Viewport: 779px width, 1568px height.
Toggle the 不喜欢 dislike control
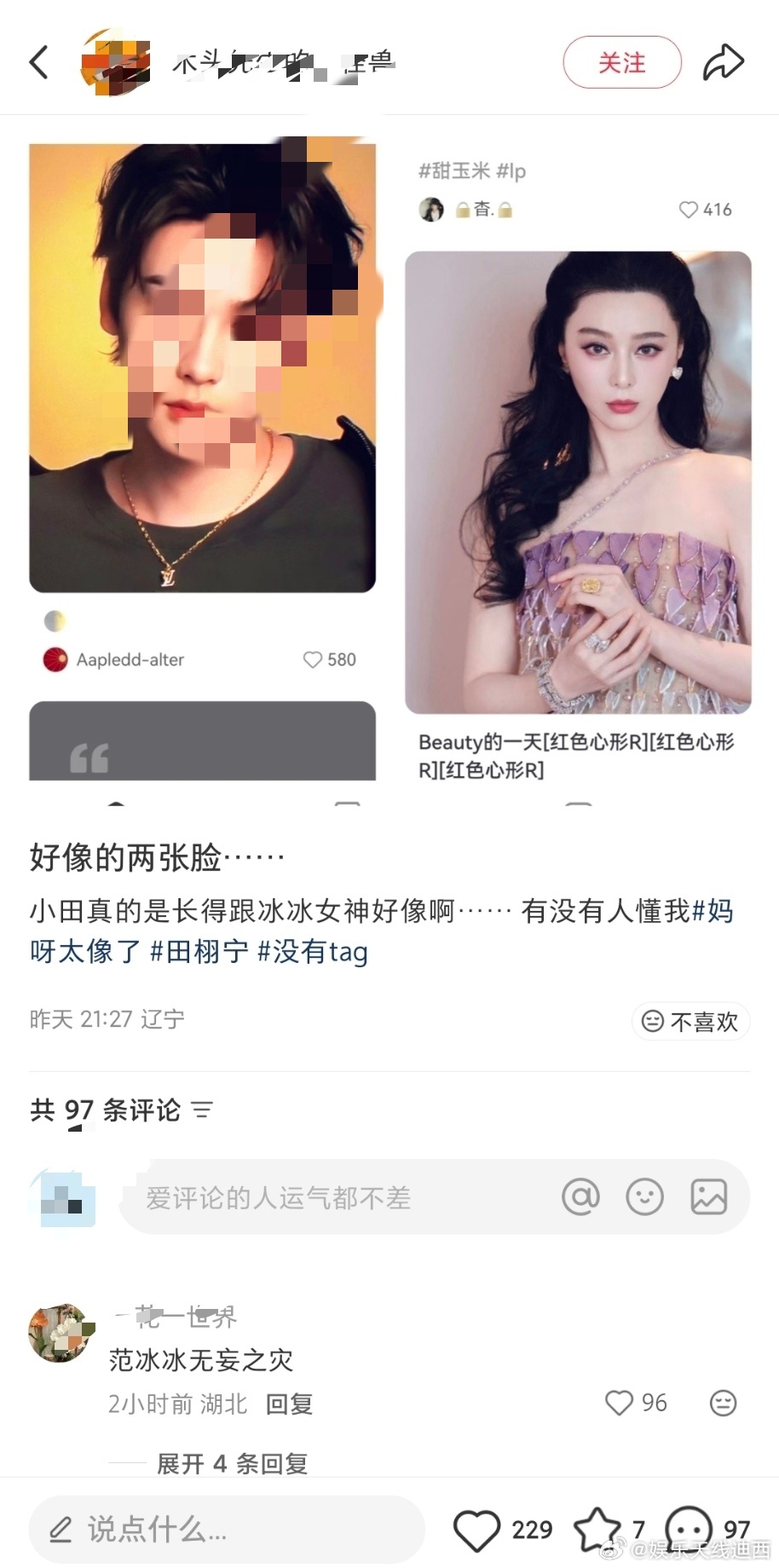click(x=690, y=1021)
